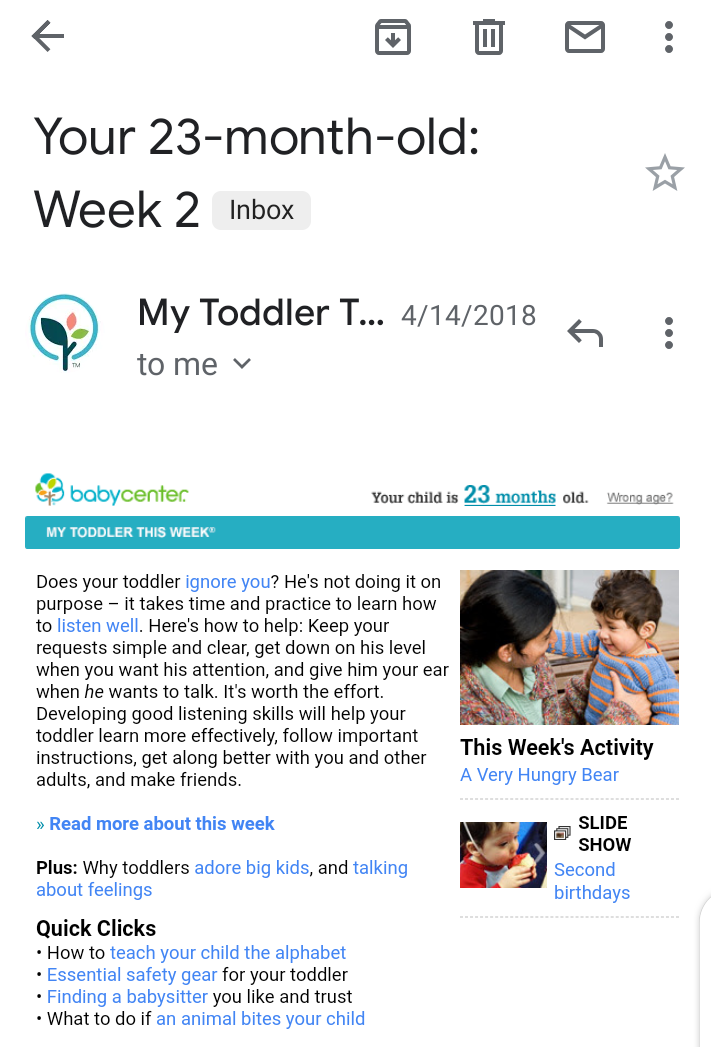The height and width of the screenshot is (1047, 711).
Task: Go back to the inbox
Action: click(x=48, y=37)
